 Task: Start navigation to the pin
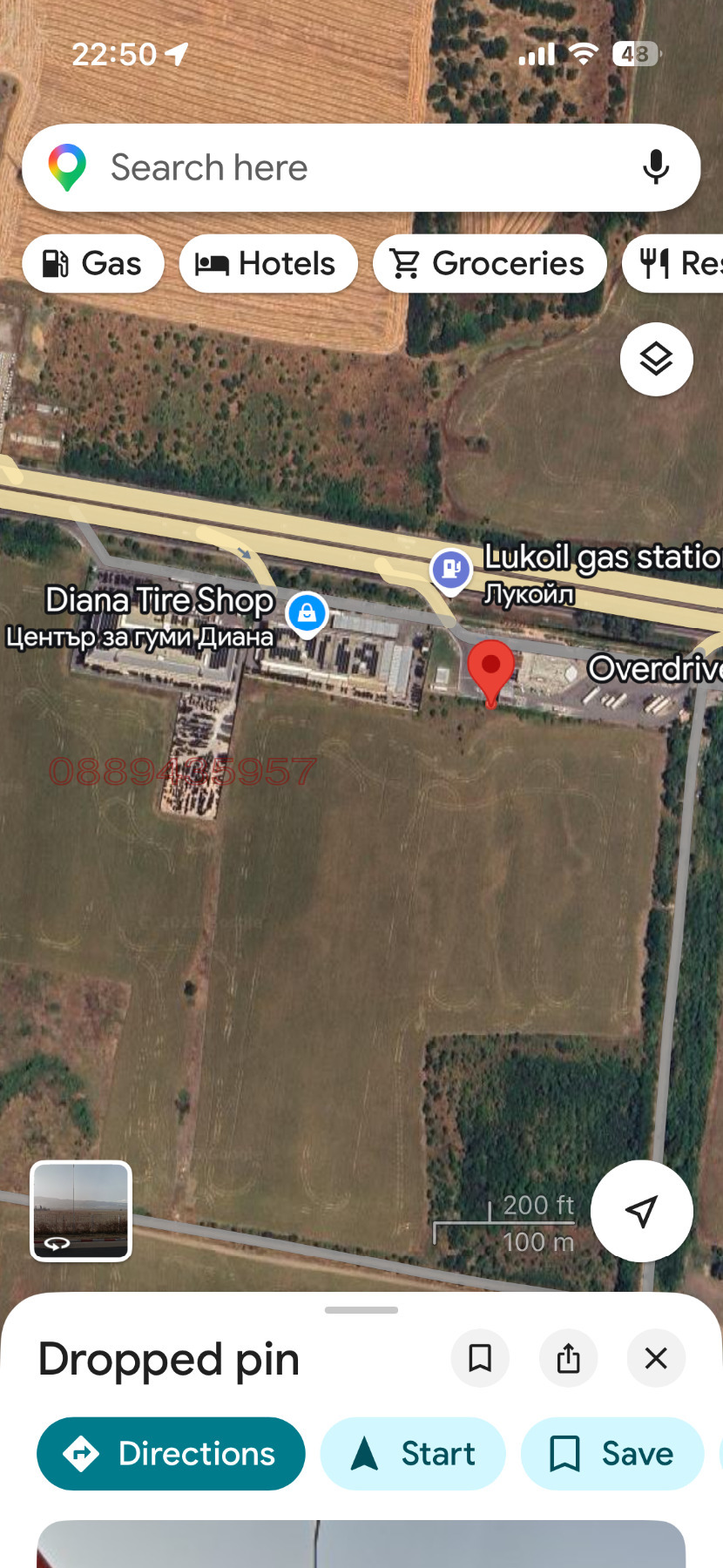coord(413,1454)
